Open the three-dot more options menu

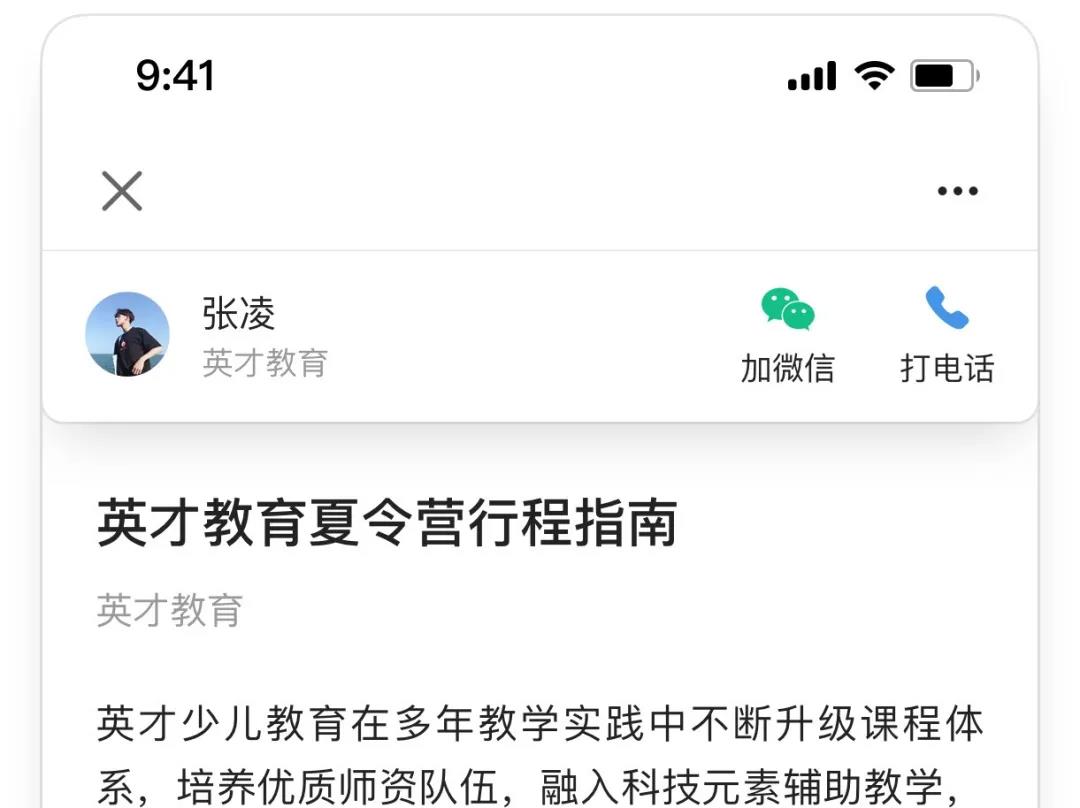957,191
